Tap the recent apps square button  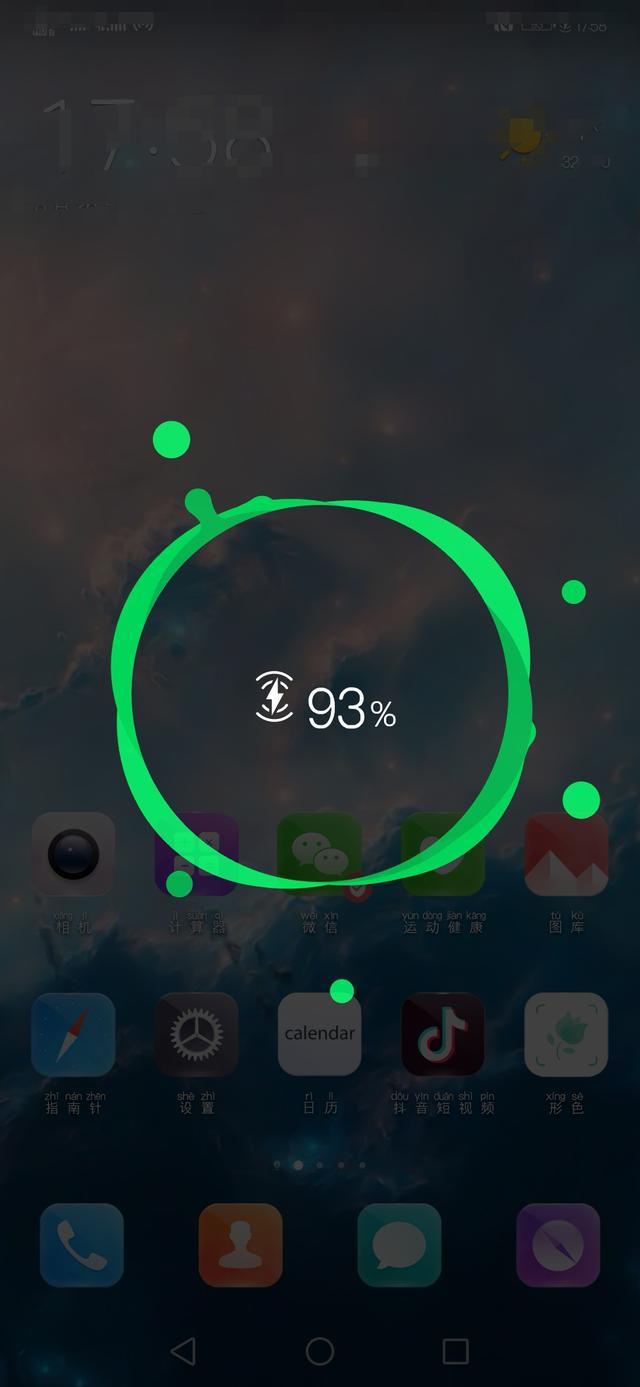pyautogui.click(x=455, y=1351)
